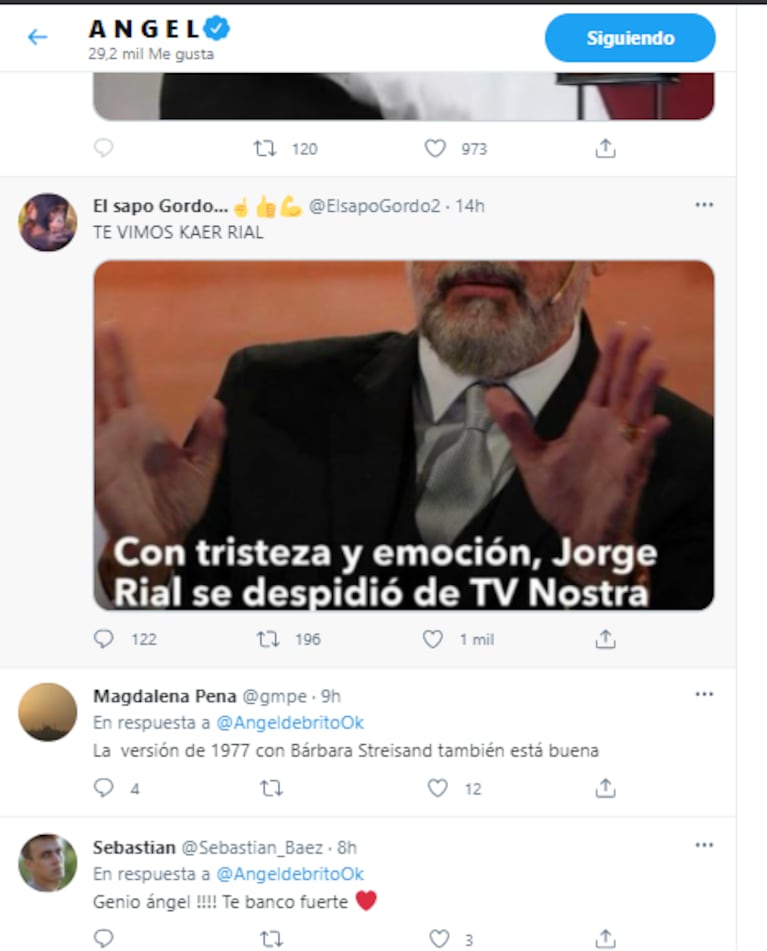Open overflow menu on El sapo Gordo's tweet
This screenshot has height=951, width=767.
pos(704,205)
